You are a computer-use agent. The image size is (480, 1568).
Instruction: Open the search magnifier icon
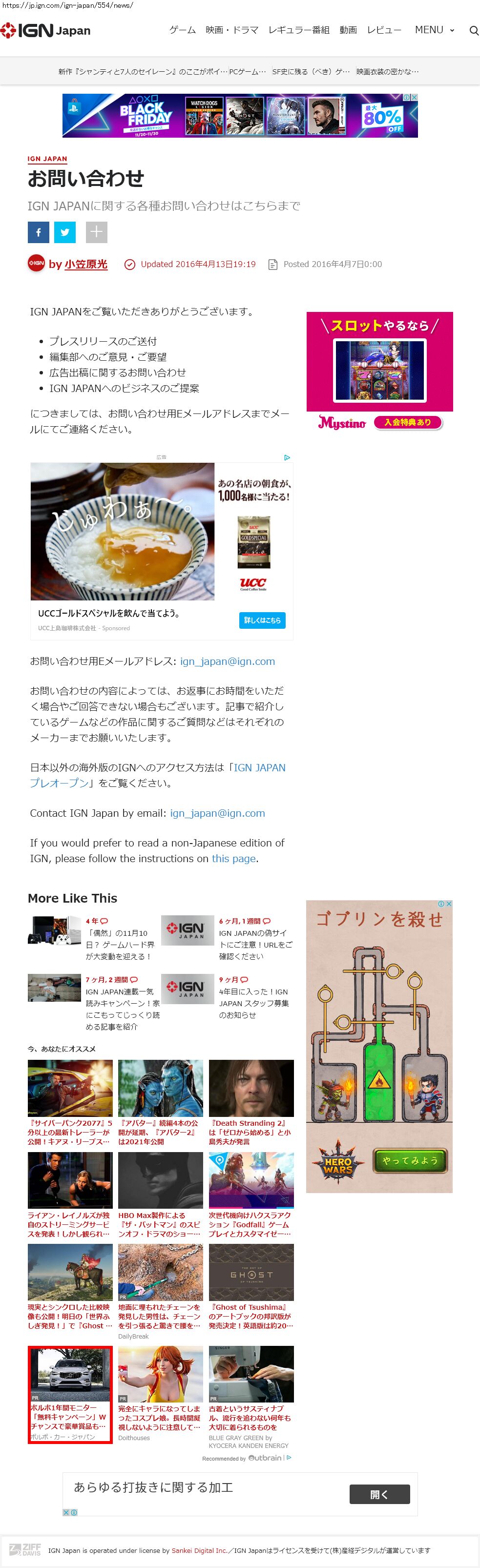(473, 30)
